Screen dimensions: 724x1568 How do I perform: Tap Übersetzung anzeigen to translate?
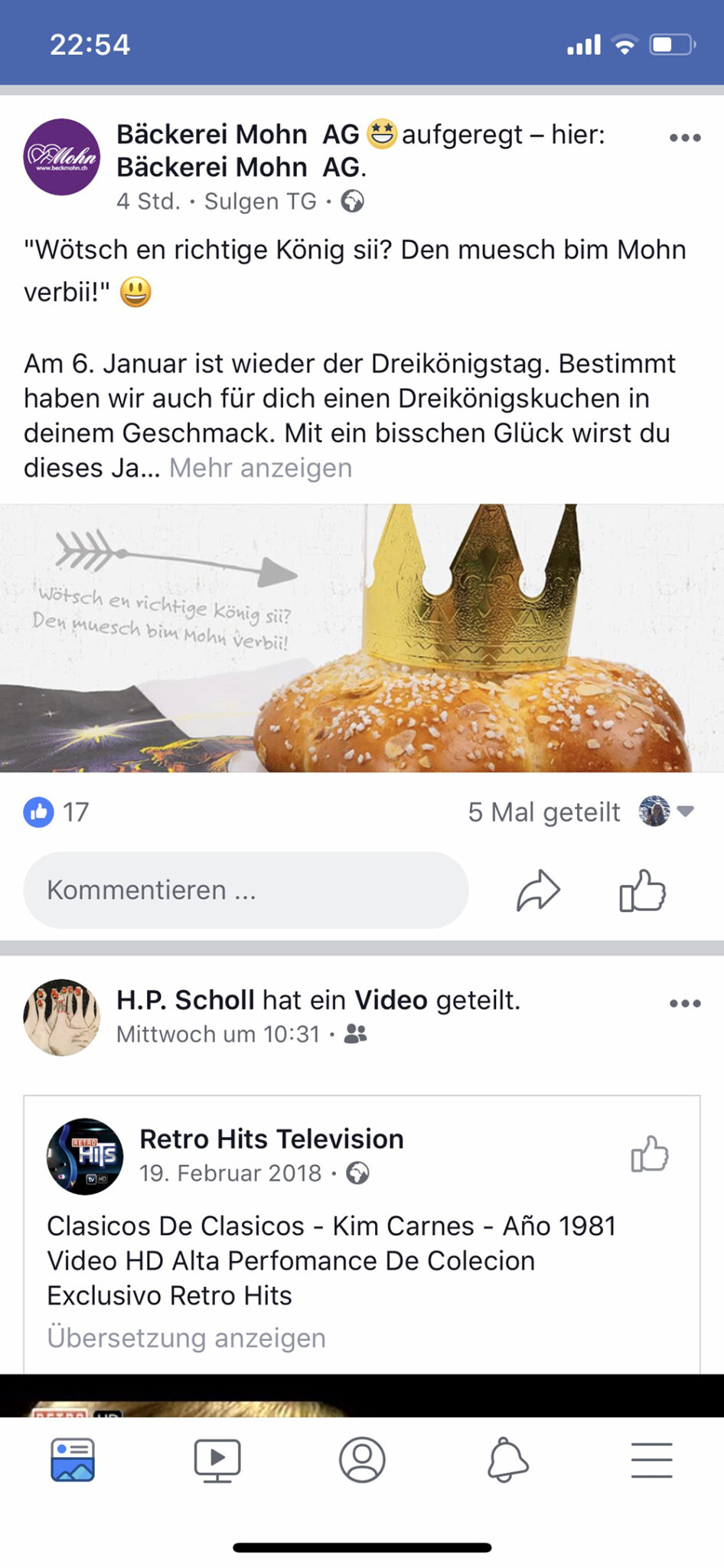pos(186,1338)
